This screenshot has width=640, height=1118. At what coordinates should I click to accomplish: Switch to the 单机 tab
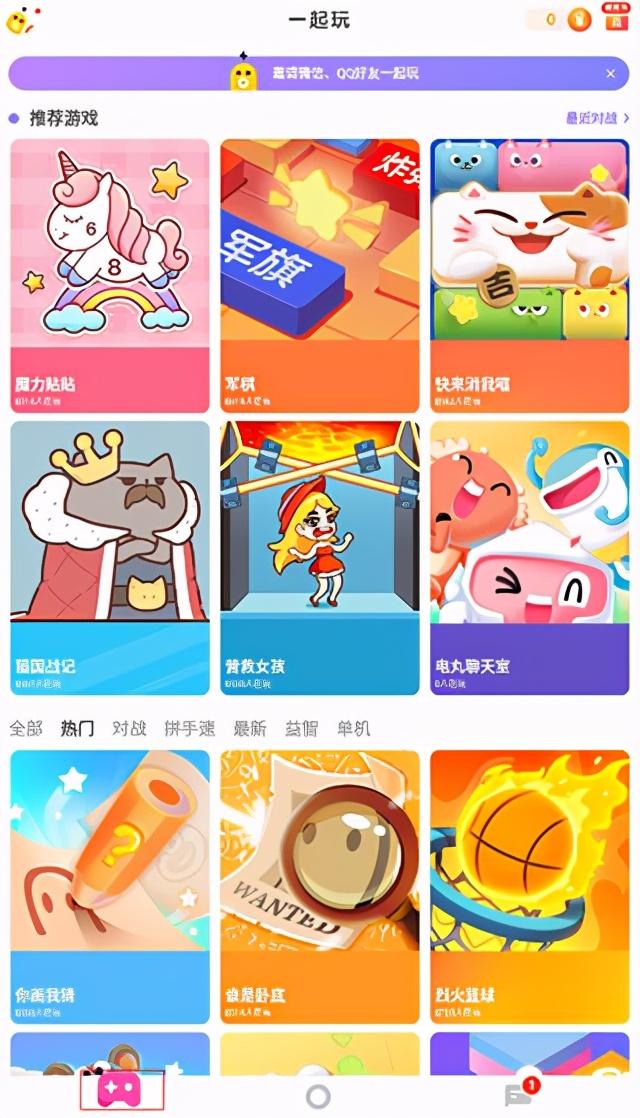(x=353, y=728)
